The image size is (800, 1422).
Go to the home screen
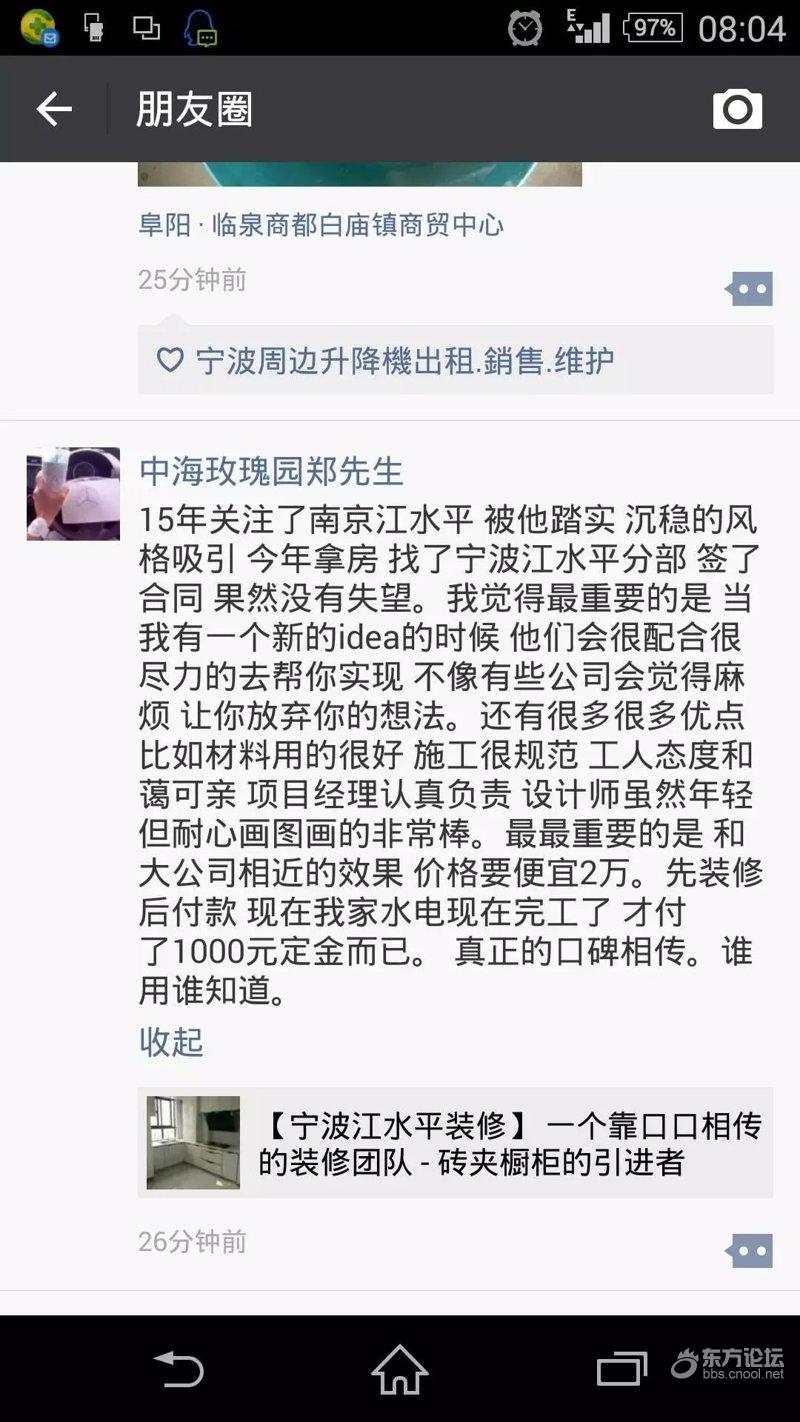tap(400, 1369)
